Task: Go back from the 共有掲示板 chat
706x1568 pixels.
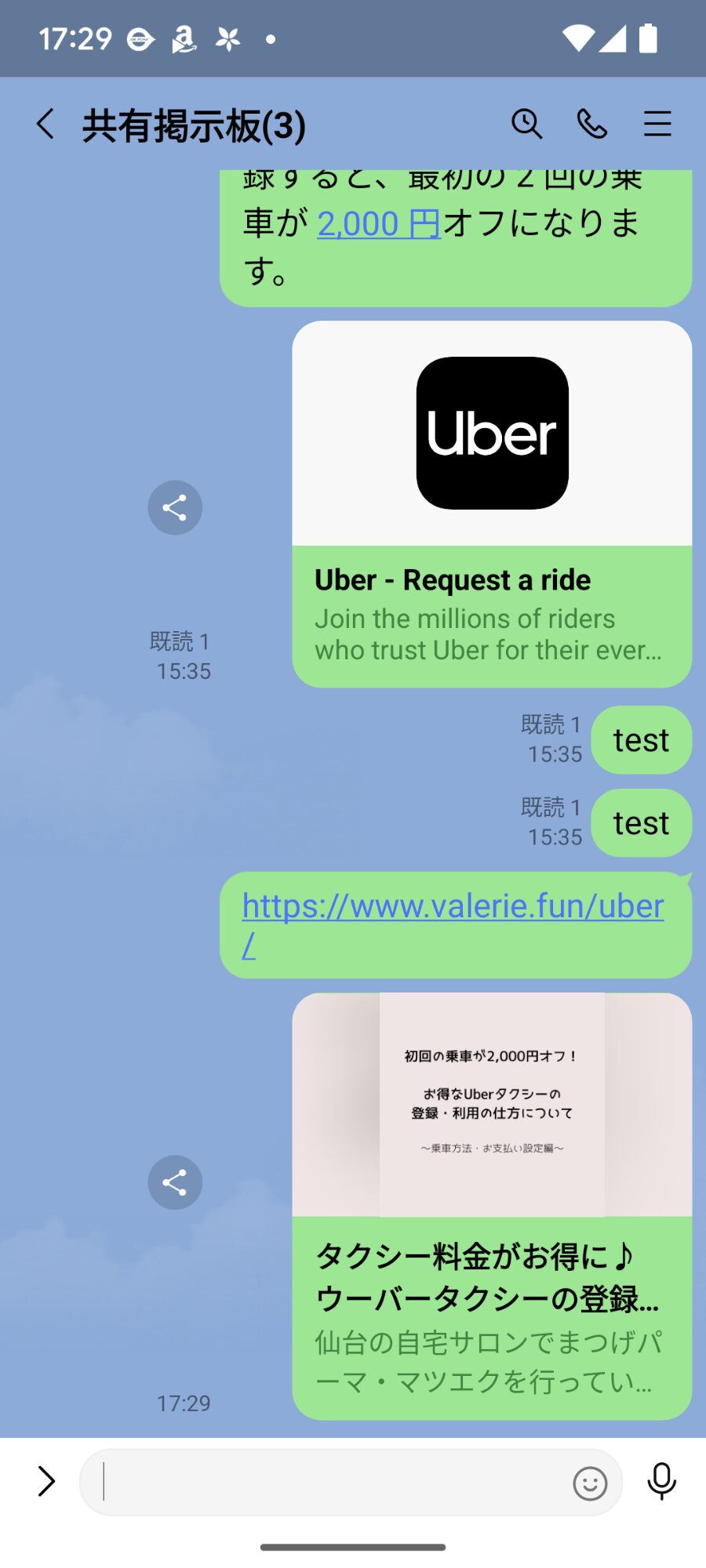Action: 45,125
